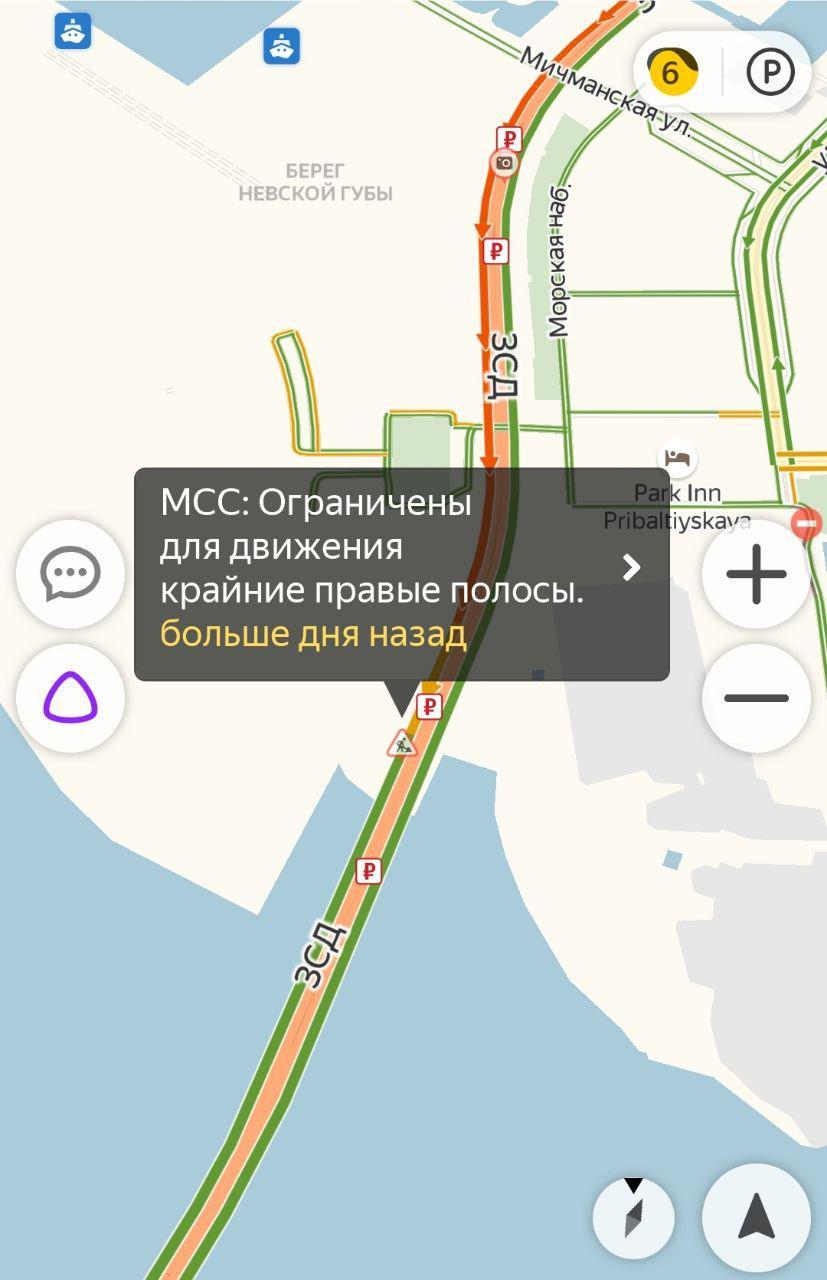Toggle the traffic level indicator
Viewport: 827px width, 1280px height.
point(671,73)
